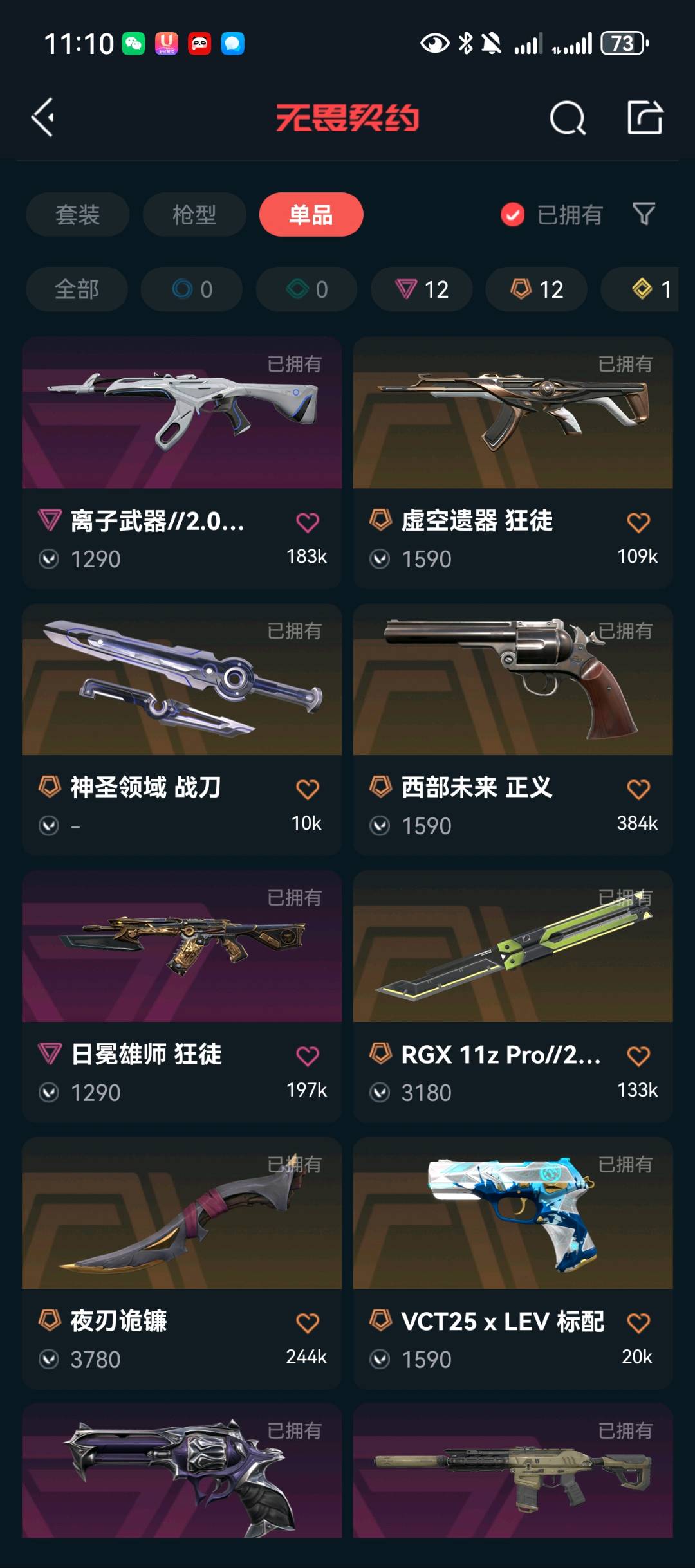Select the 全部 rarity chip
The image size is (695, 1568).
[x=77, y=289]
